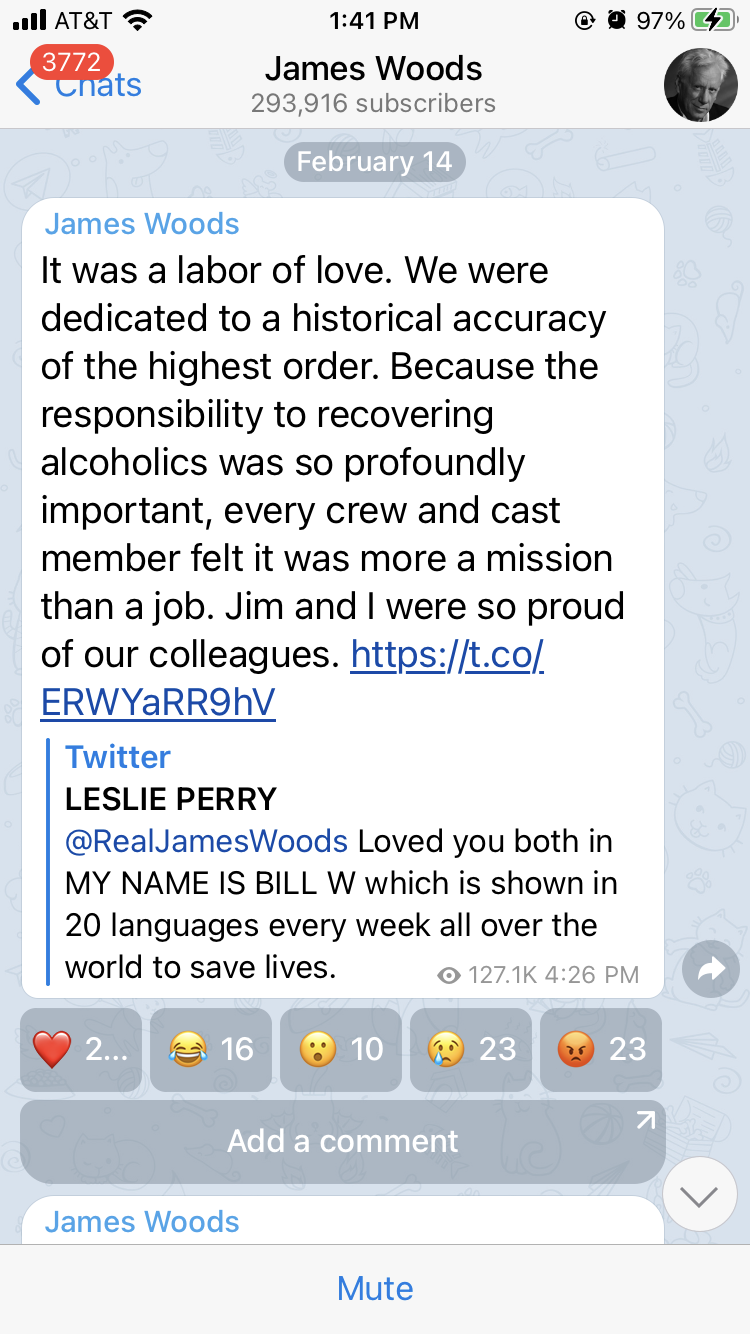The height and width of the screenshot is (1334, 750).
Task: Jump to the latest messages with the down arrow
Action: pyautogui.click(x=697, y=1195)
